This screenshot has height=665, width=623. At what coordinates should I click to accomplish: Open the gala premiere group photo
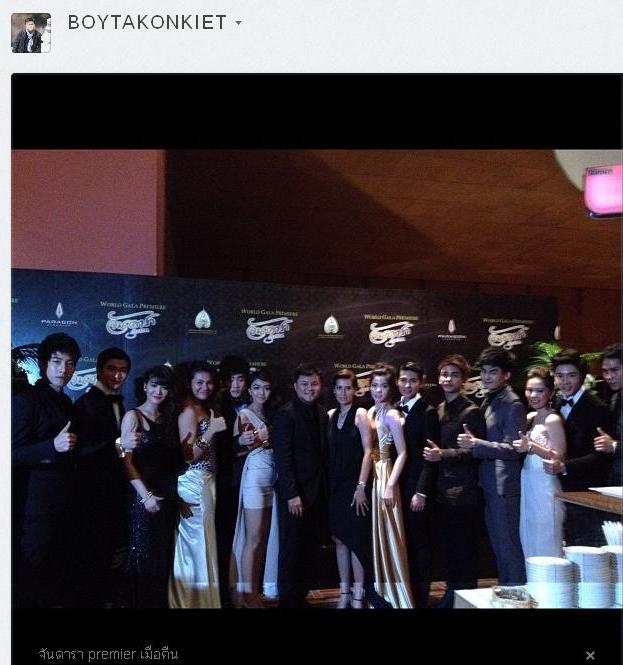click(x=316, y=380)
